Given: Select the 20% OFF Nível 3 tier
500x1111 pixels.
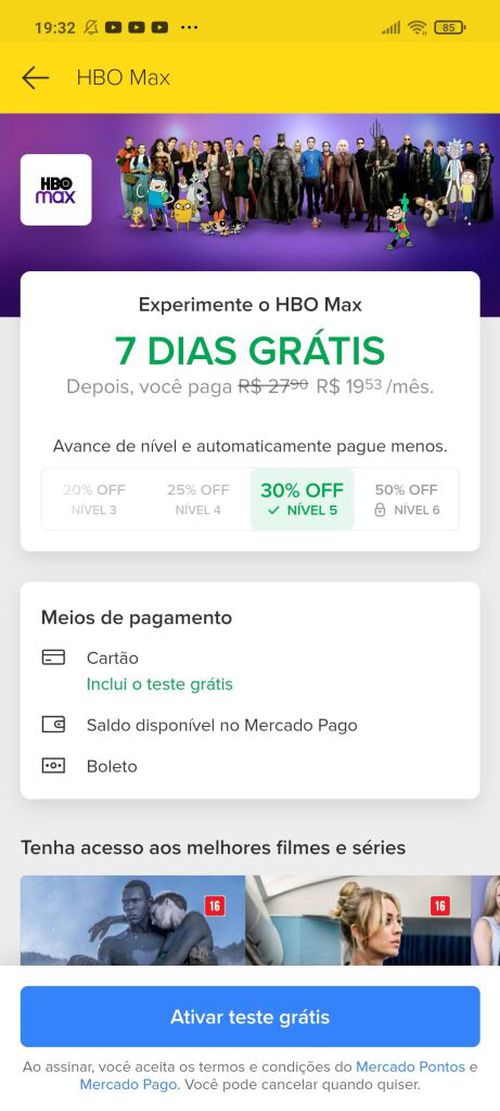Looking at the screenshot, I should pos(94,499).
